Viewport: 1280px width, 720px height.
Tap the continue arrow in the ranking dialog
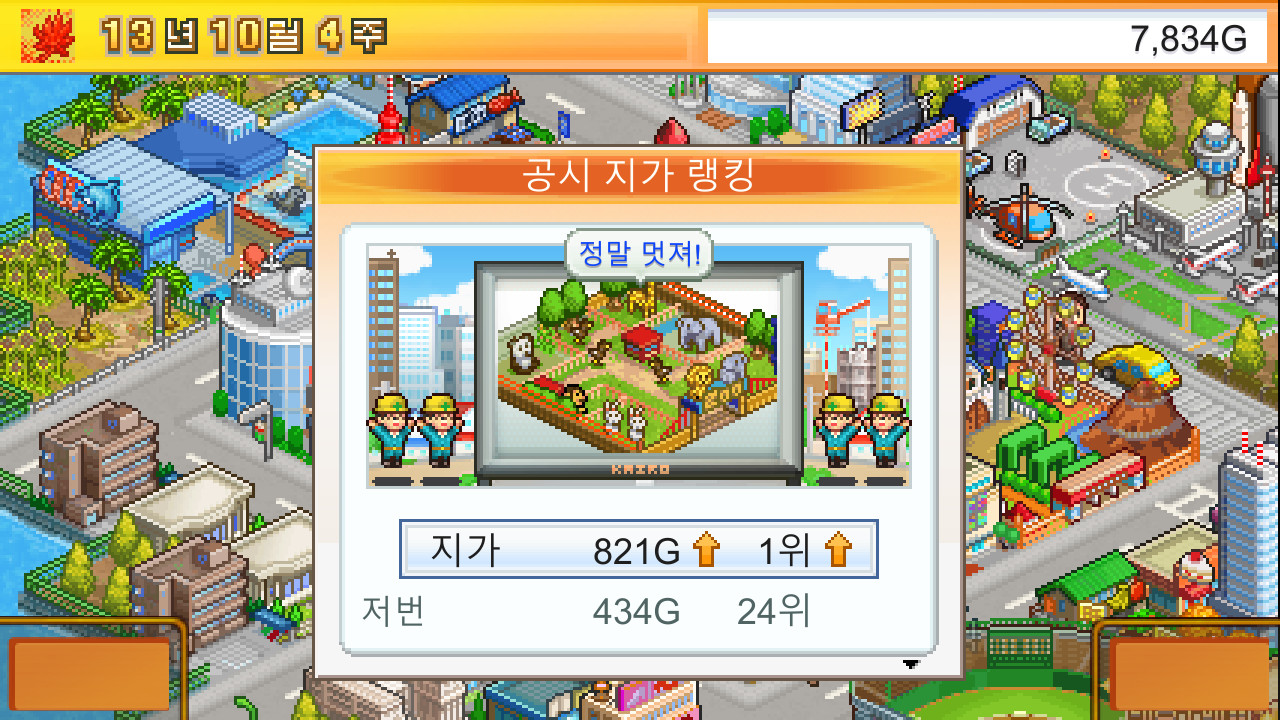[910, 664]
